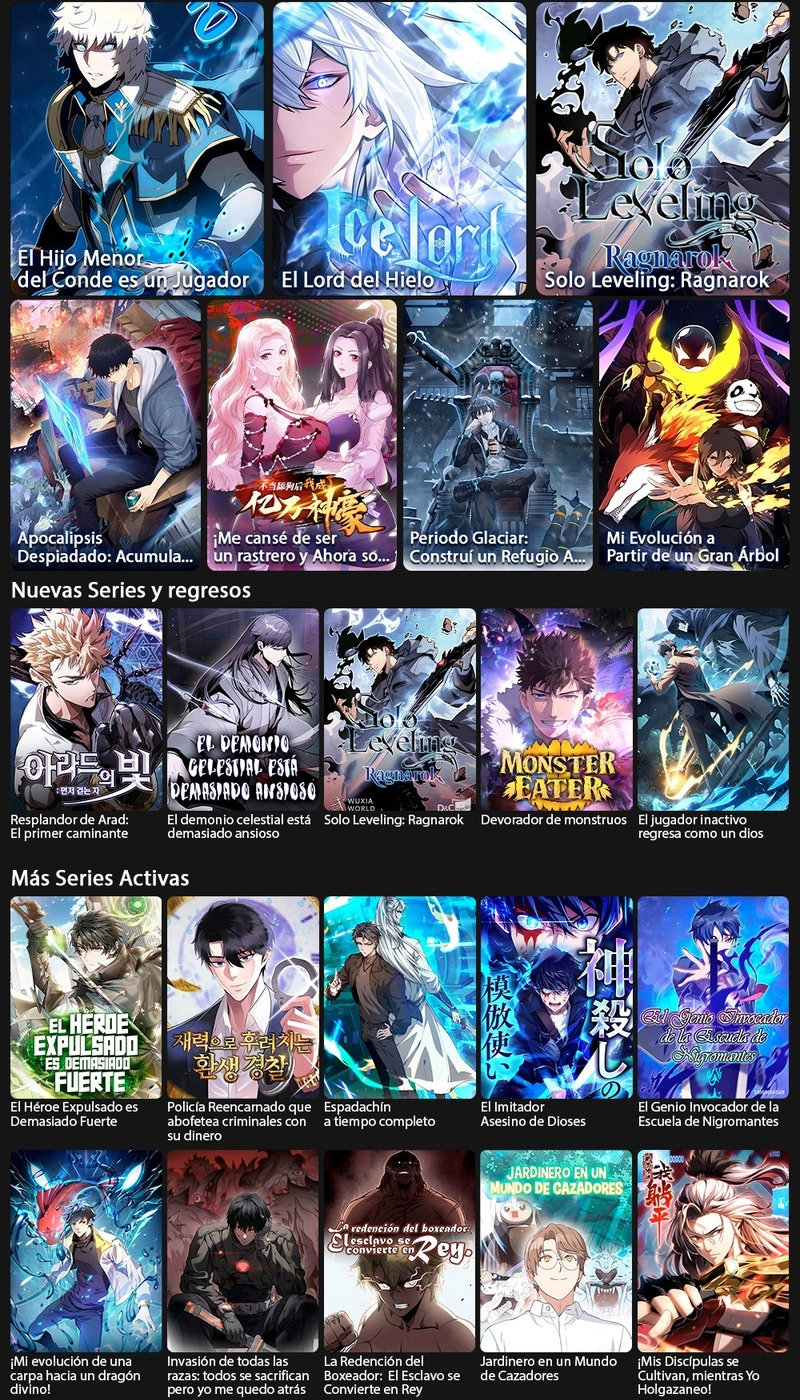Open Espadachín a tiempo completo

click(x=399, y=996)
